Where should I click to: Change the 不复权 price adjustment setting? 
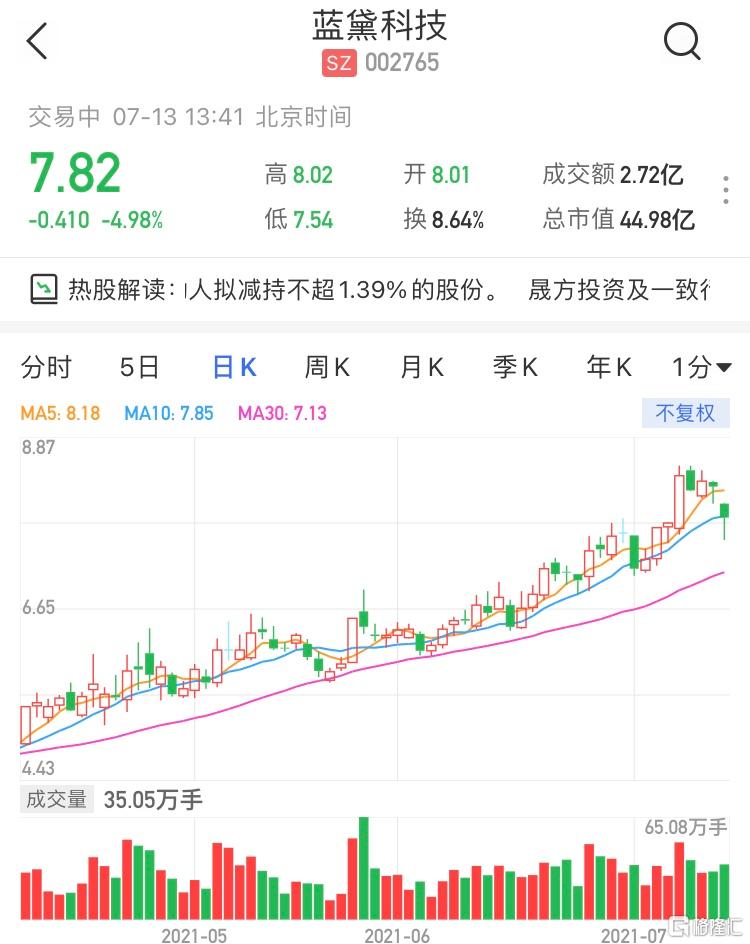[685, 413]
